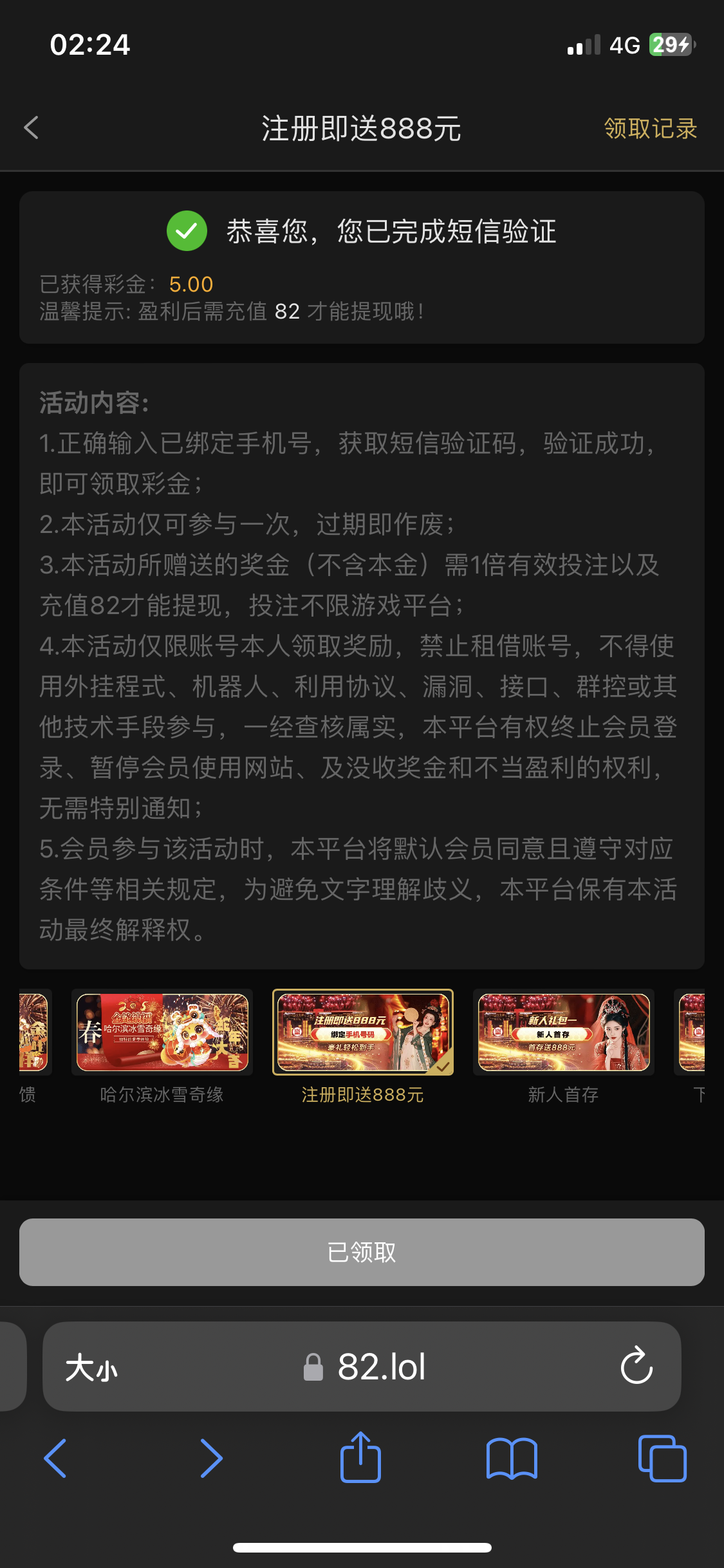Open 领取记录 claim records

click(650, 129)
